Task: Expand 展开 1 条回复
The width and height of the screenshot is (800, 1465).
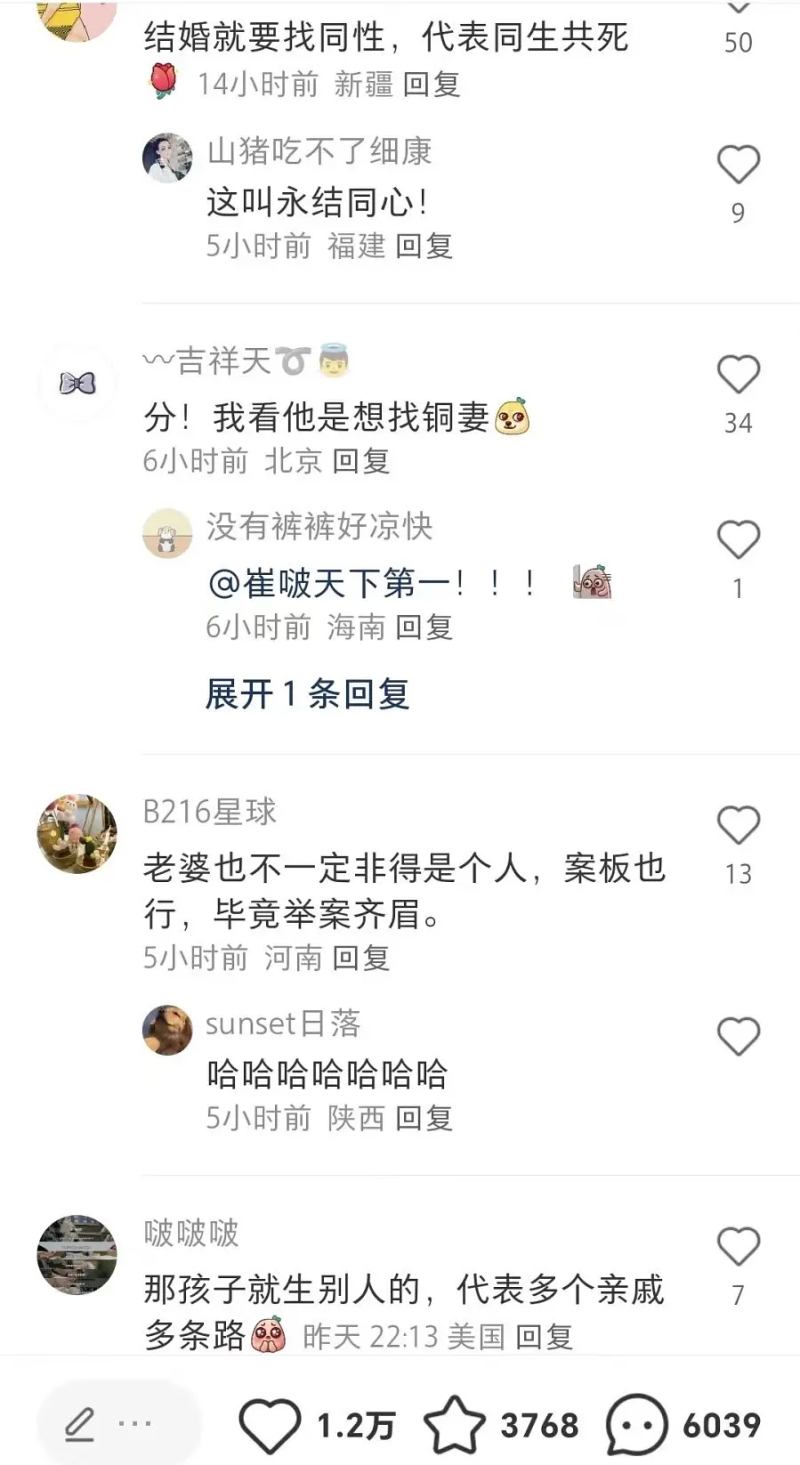Action: (x=308, y=693)
